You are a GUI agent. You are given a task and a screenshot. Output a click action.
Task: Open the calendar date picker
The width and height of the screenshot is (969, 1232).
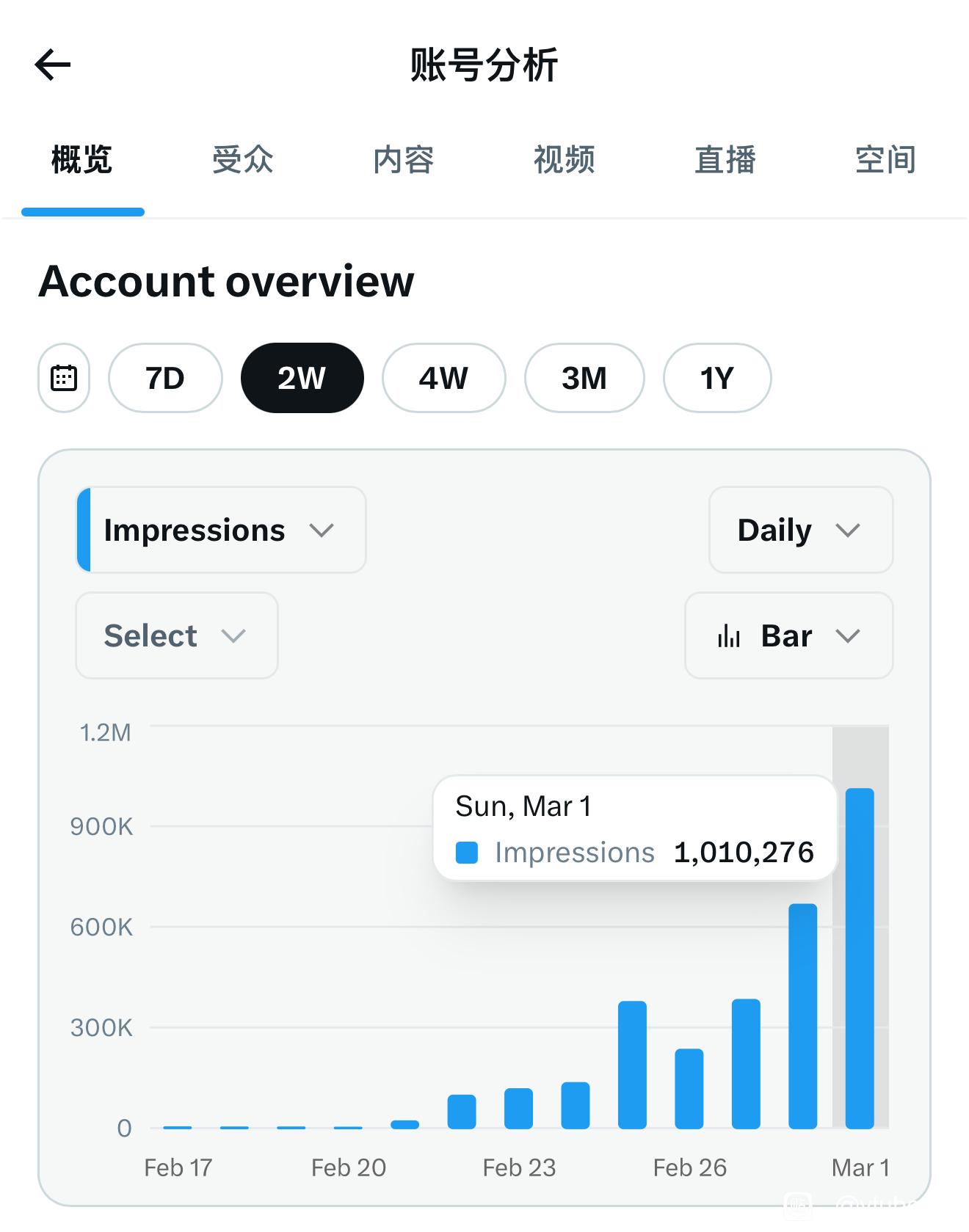(64, 378)
